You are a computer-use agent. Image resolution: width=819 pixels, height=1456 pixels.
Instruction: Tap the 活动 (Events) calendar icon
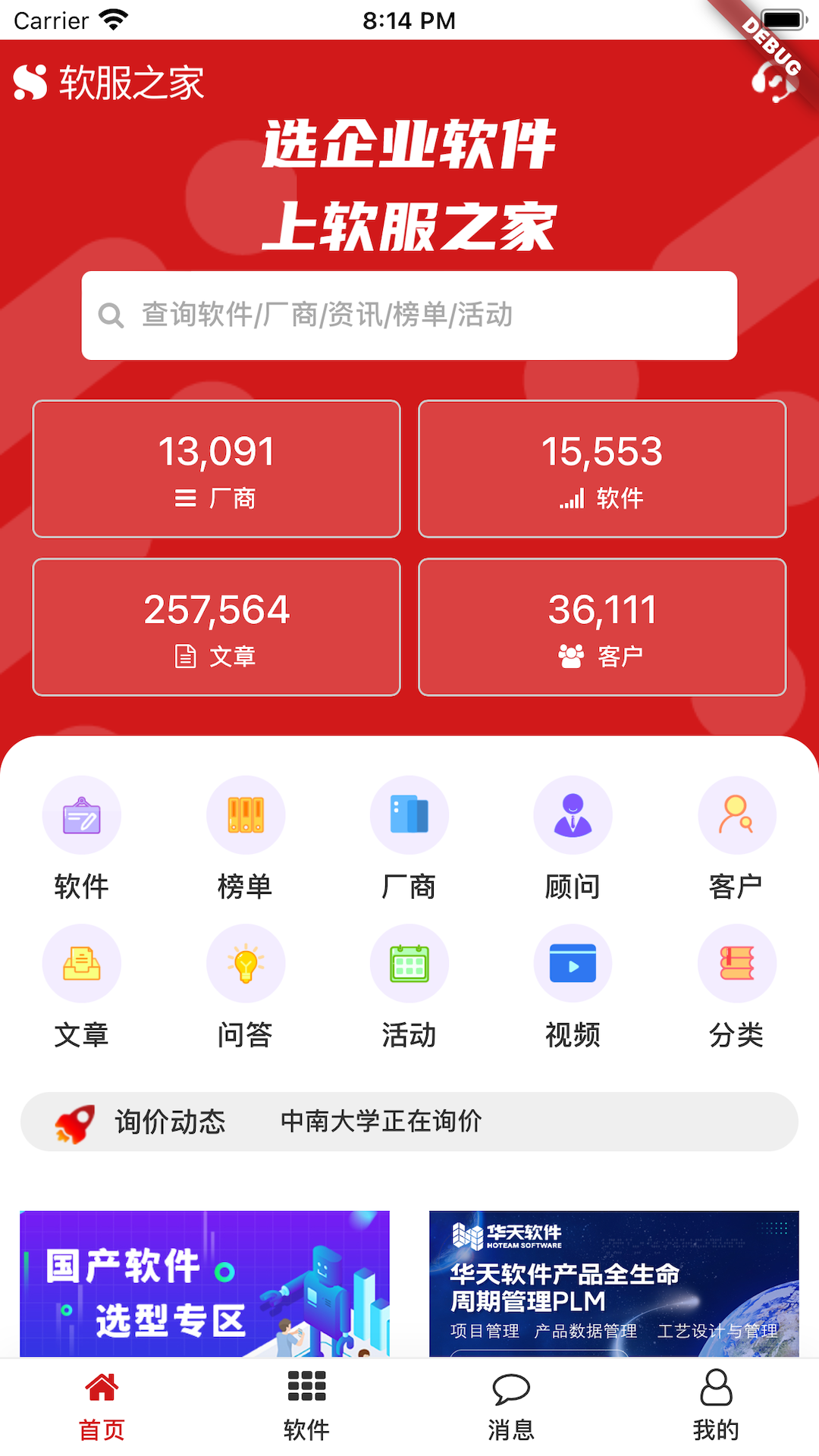[x=409, y=963]
